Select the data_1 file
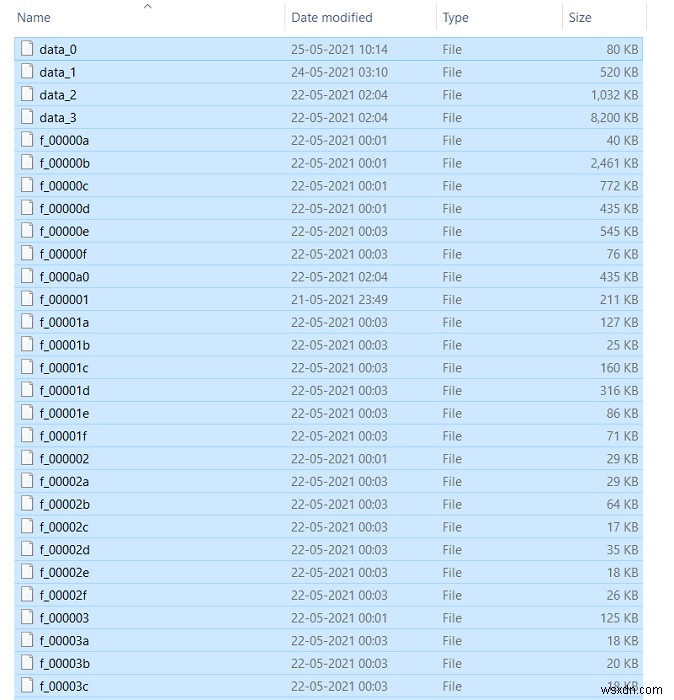674x700 pixels. 58,72
